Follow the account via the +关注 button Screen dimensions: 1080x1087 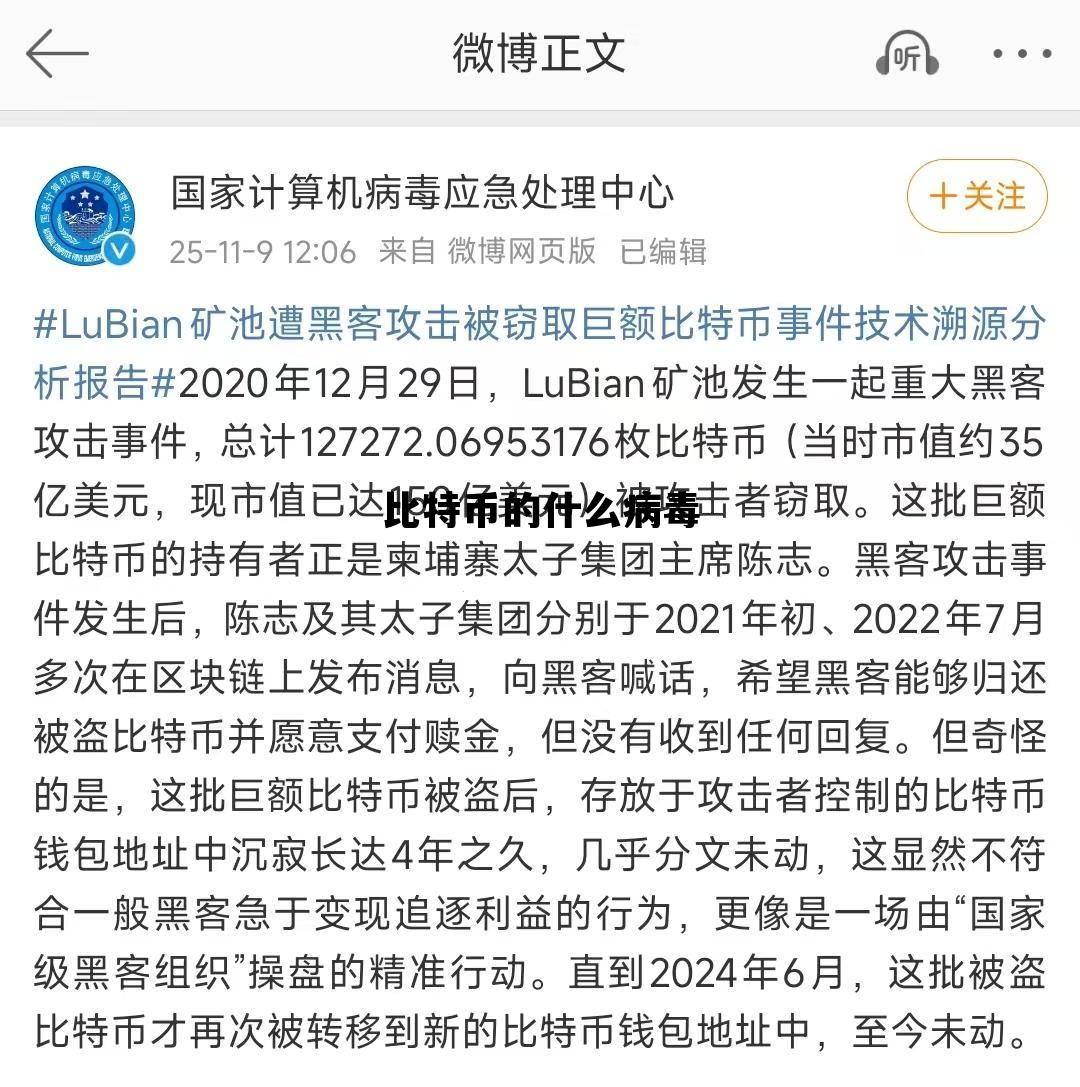click(x=976, y=197)
